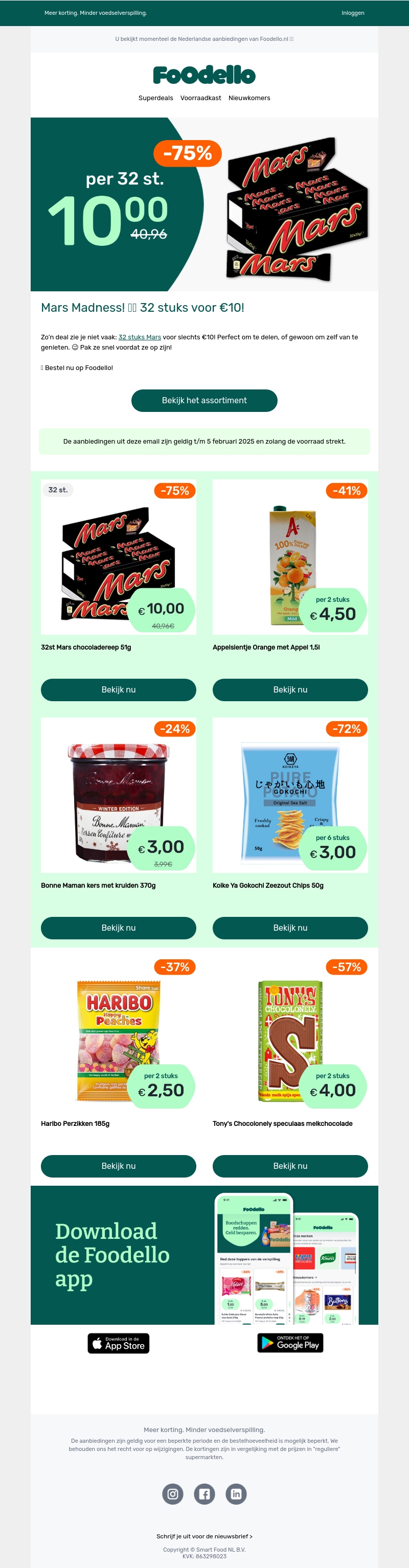Open the Superdeals section
Viewport: 409px width, 1568px height.
155,98
